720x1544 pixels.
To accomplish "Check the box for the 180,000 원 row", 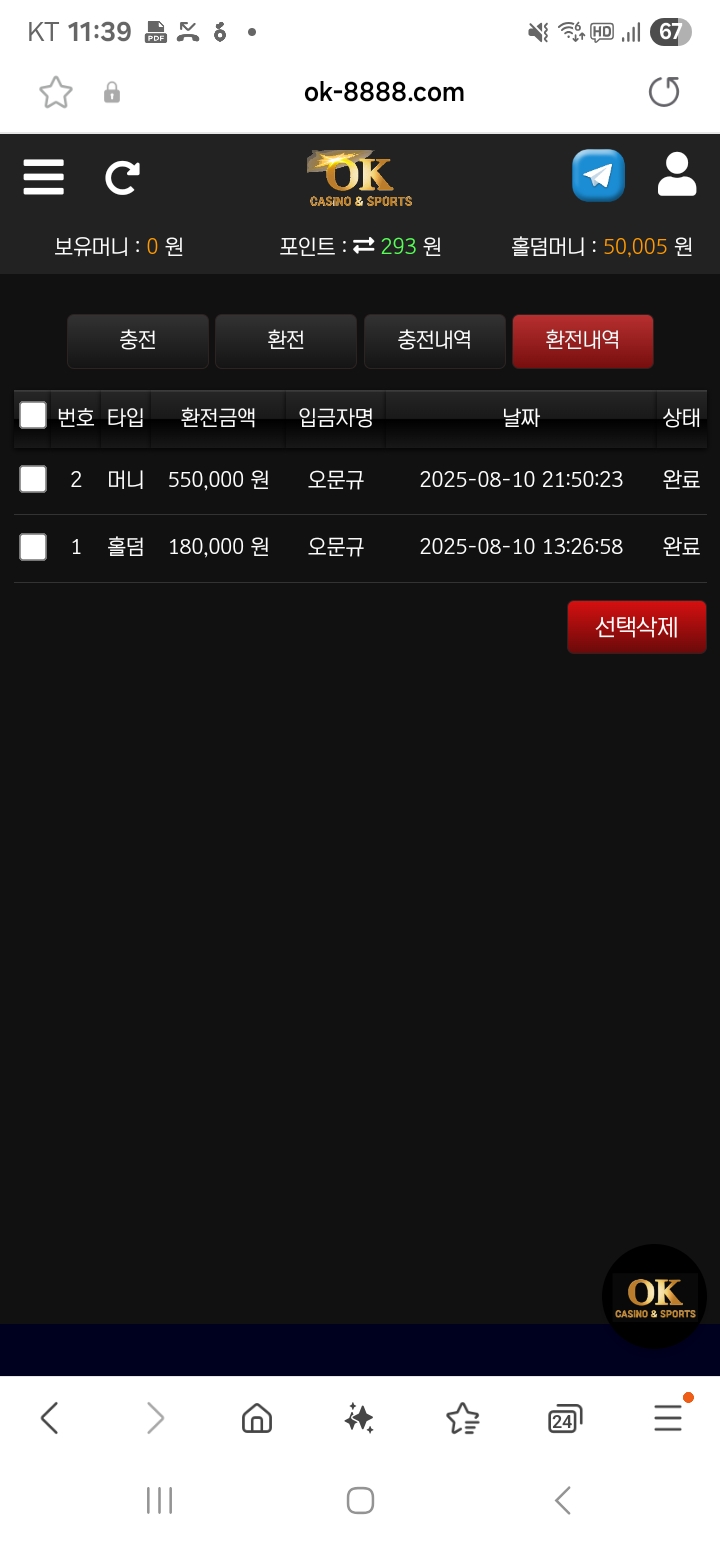I will [33, 547].
